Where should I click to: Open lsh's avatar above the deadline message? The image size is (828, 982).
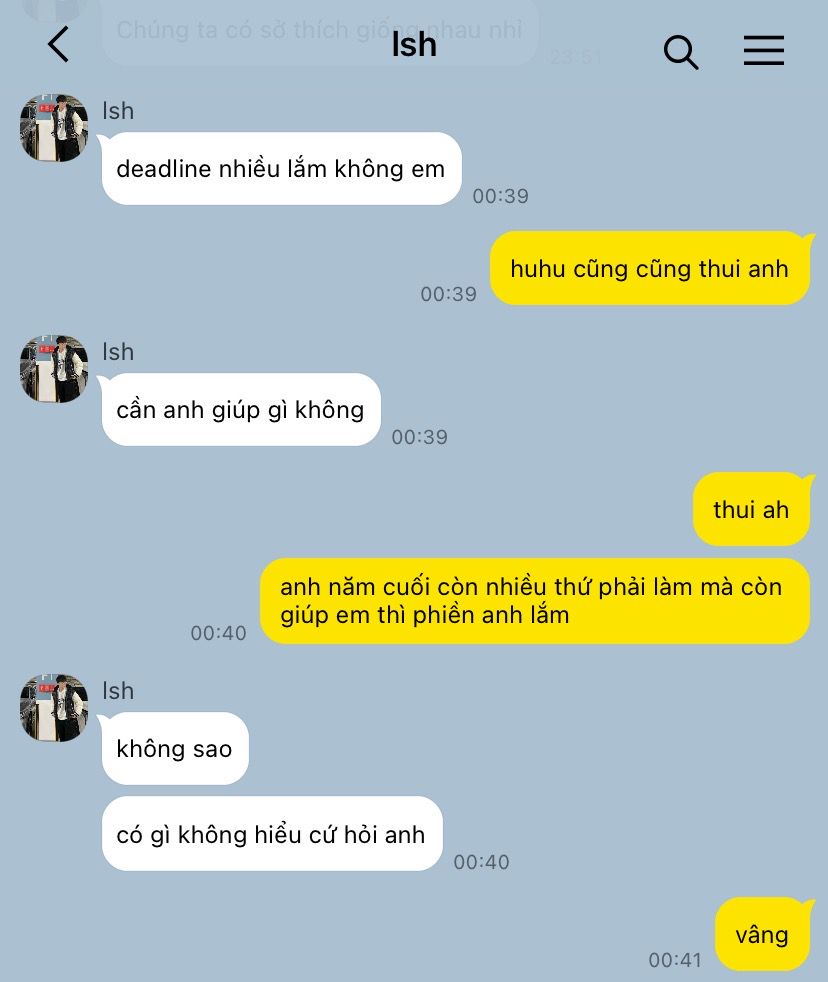tap(54, 128)
